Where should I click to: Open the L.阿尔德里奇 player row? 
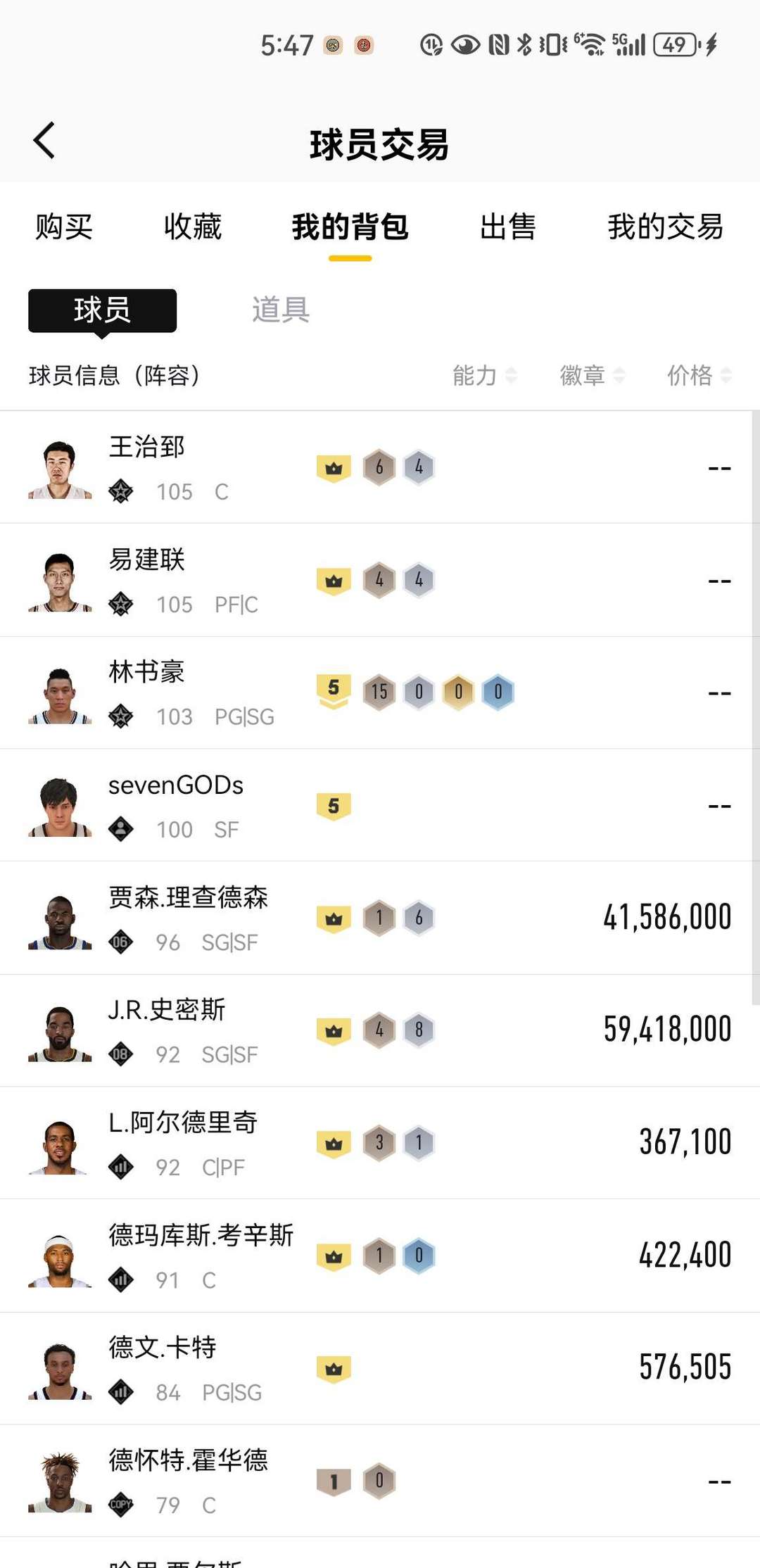380,1143
